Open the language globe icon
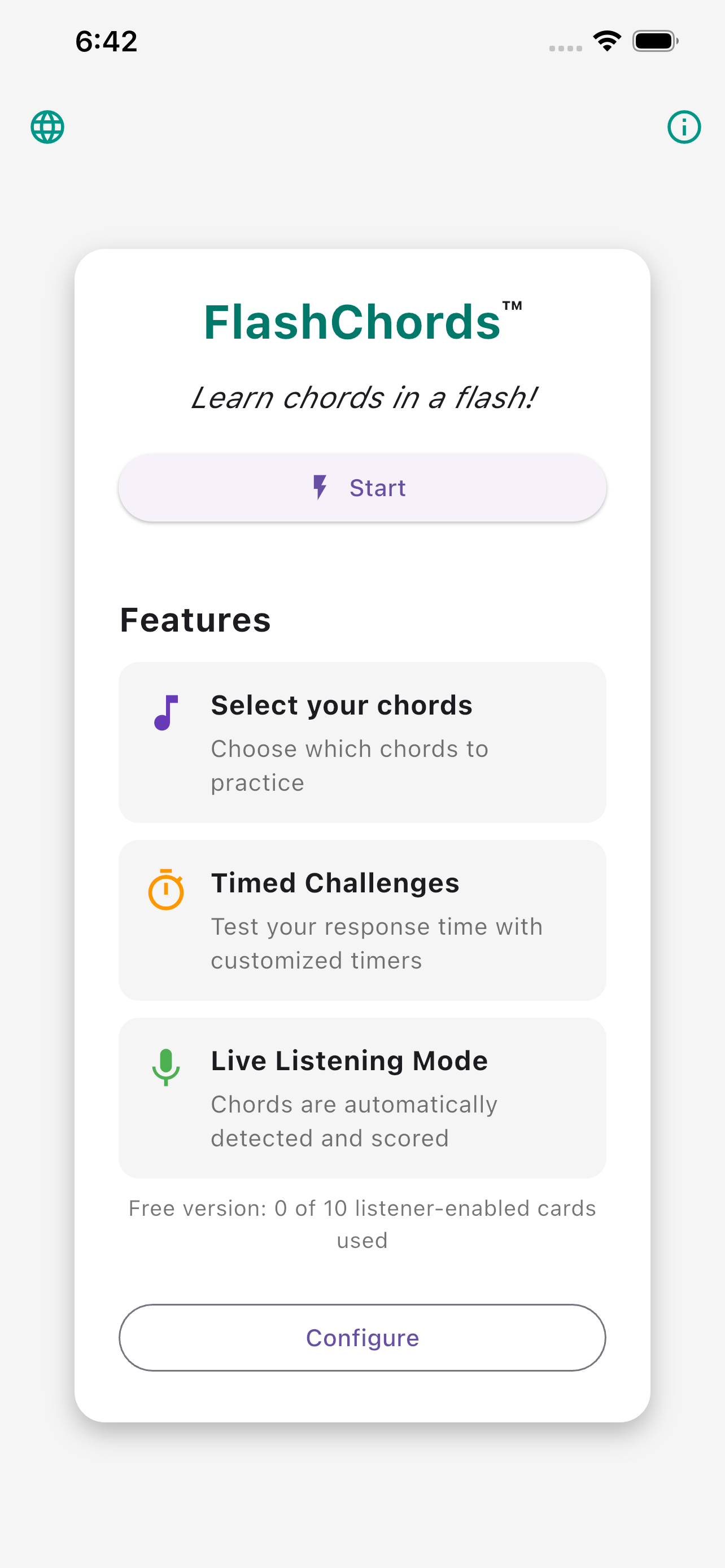 47,127
